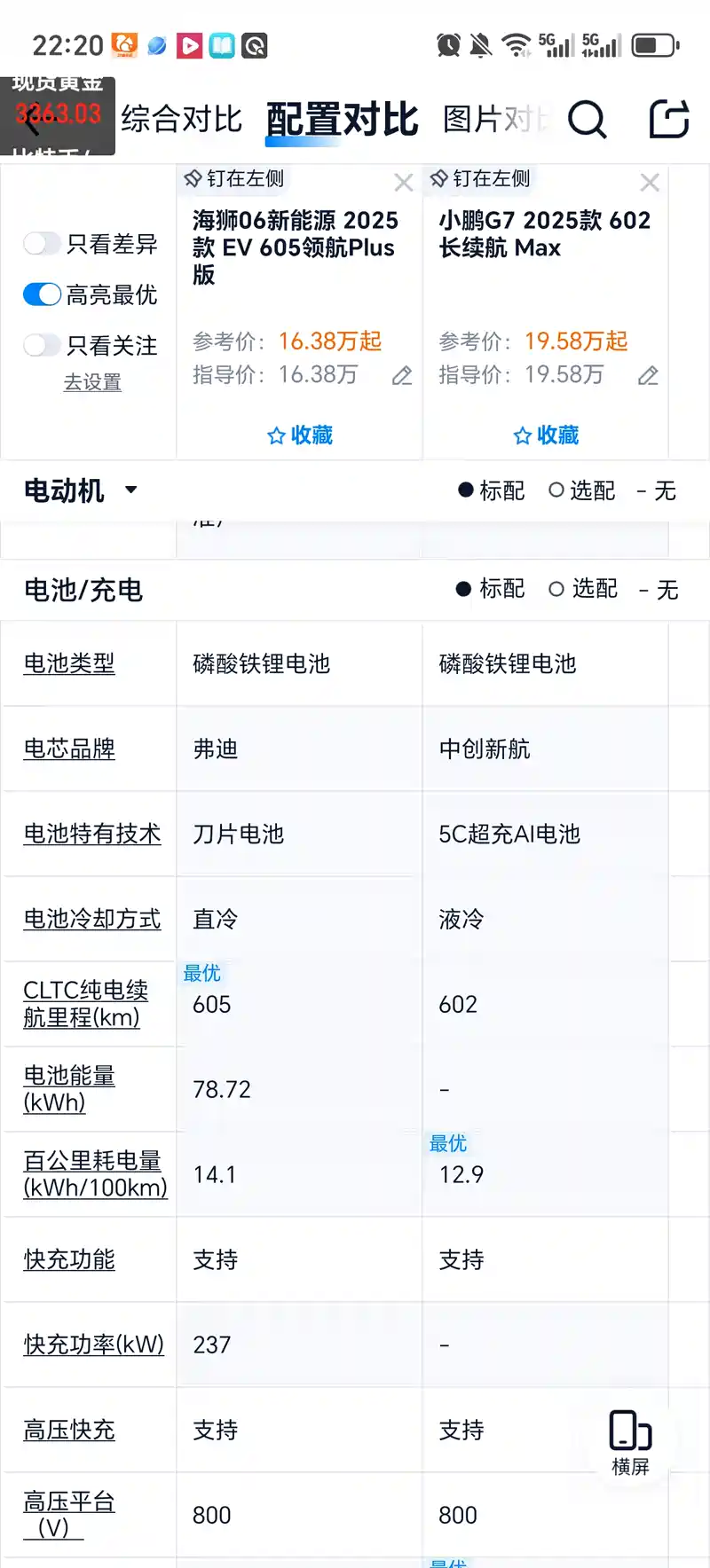Enable the 只看差异 toggle
The image size is (710, 1568).
pos(42,243)
